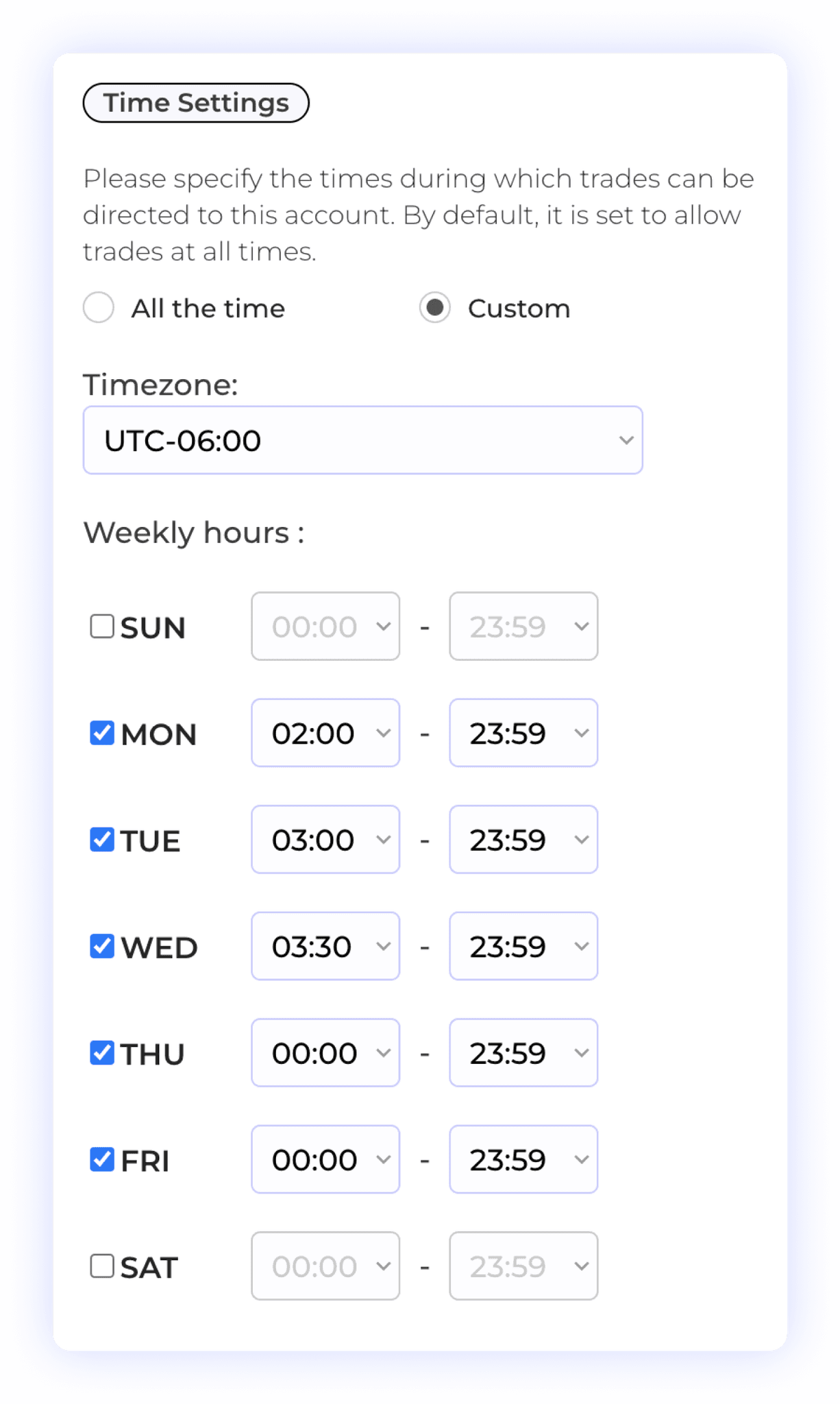Screen dimensions: 840x1404
Task: Click Thursday's end time dropdown arrow
Action: point(582,1053)
